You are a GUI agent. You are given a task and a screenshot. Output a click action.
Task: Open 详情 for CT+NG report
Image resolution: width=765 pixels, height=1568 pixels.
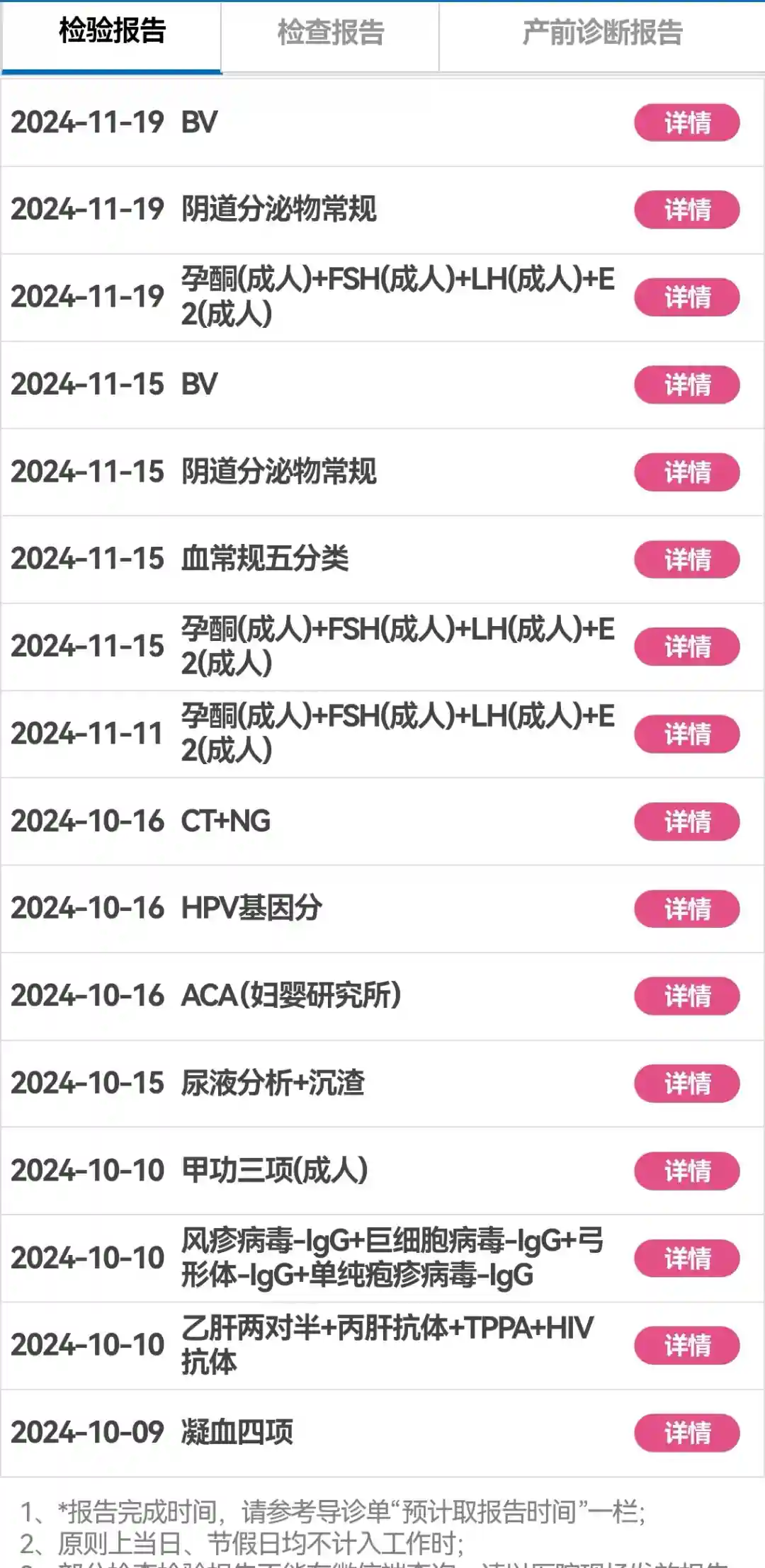[686, 822]
